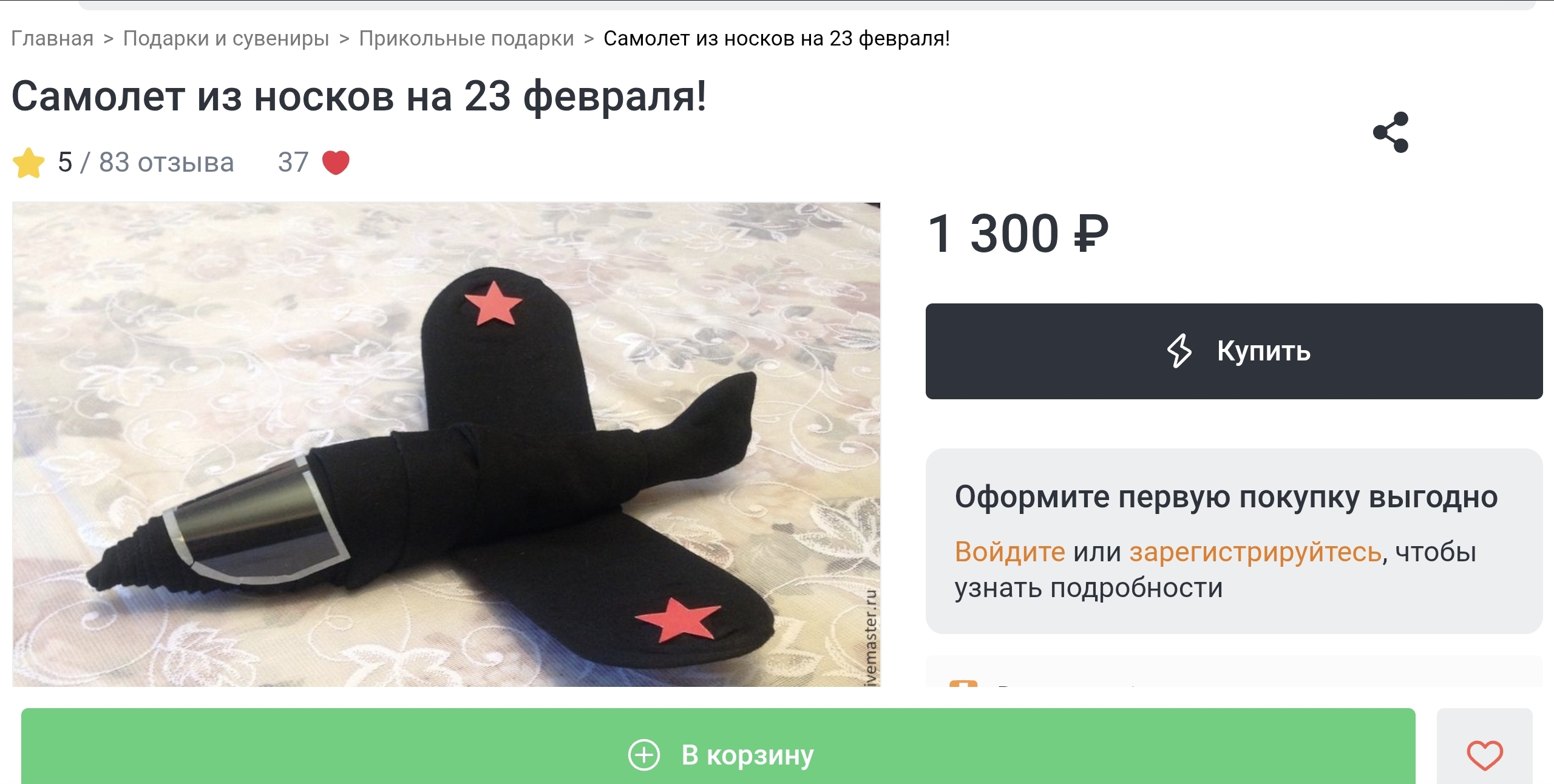Viewport: 1554px width, 784px height.
Task: Open Прикольные подарки breadcrumb
Action: point(466,38)
